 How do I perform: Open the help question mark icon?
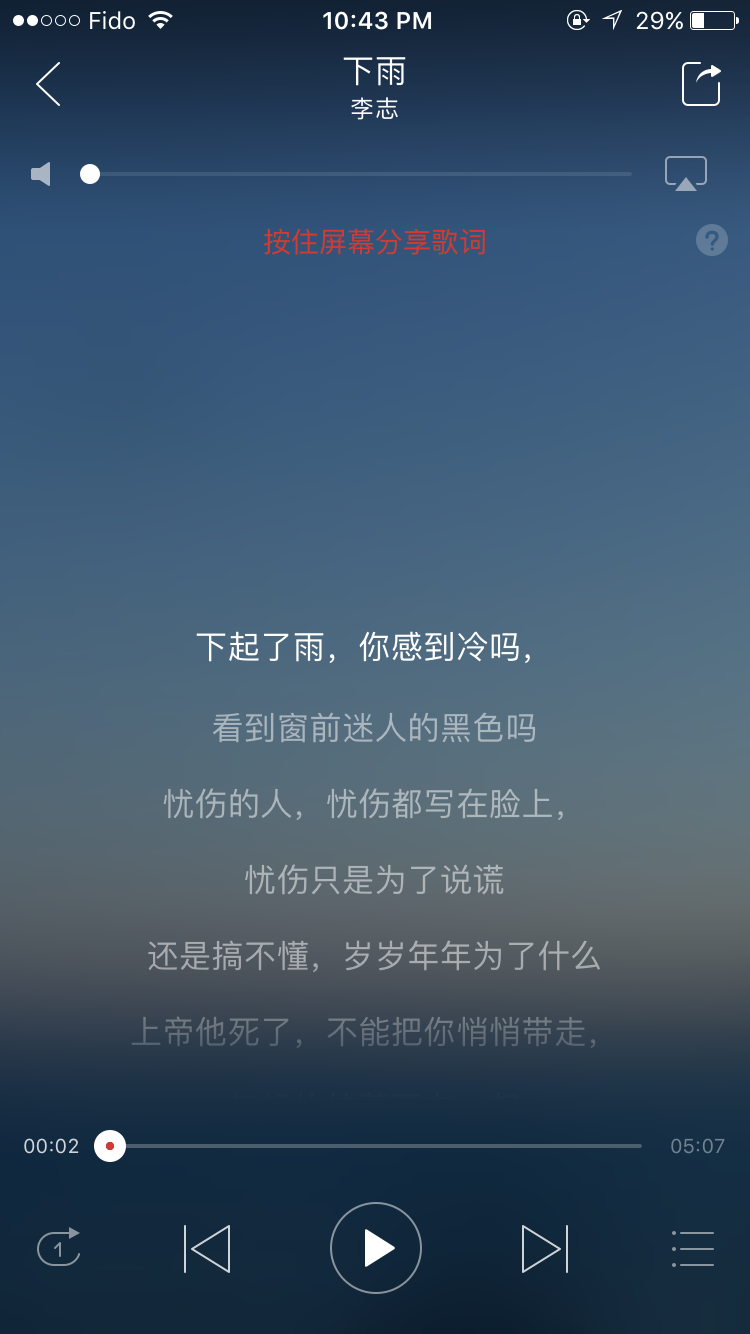click(711, 240)
